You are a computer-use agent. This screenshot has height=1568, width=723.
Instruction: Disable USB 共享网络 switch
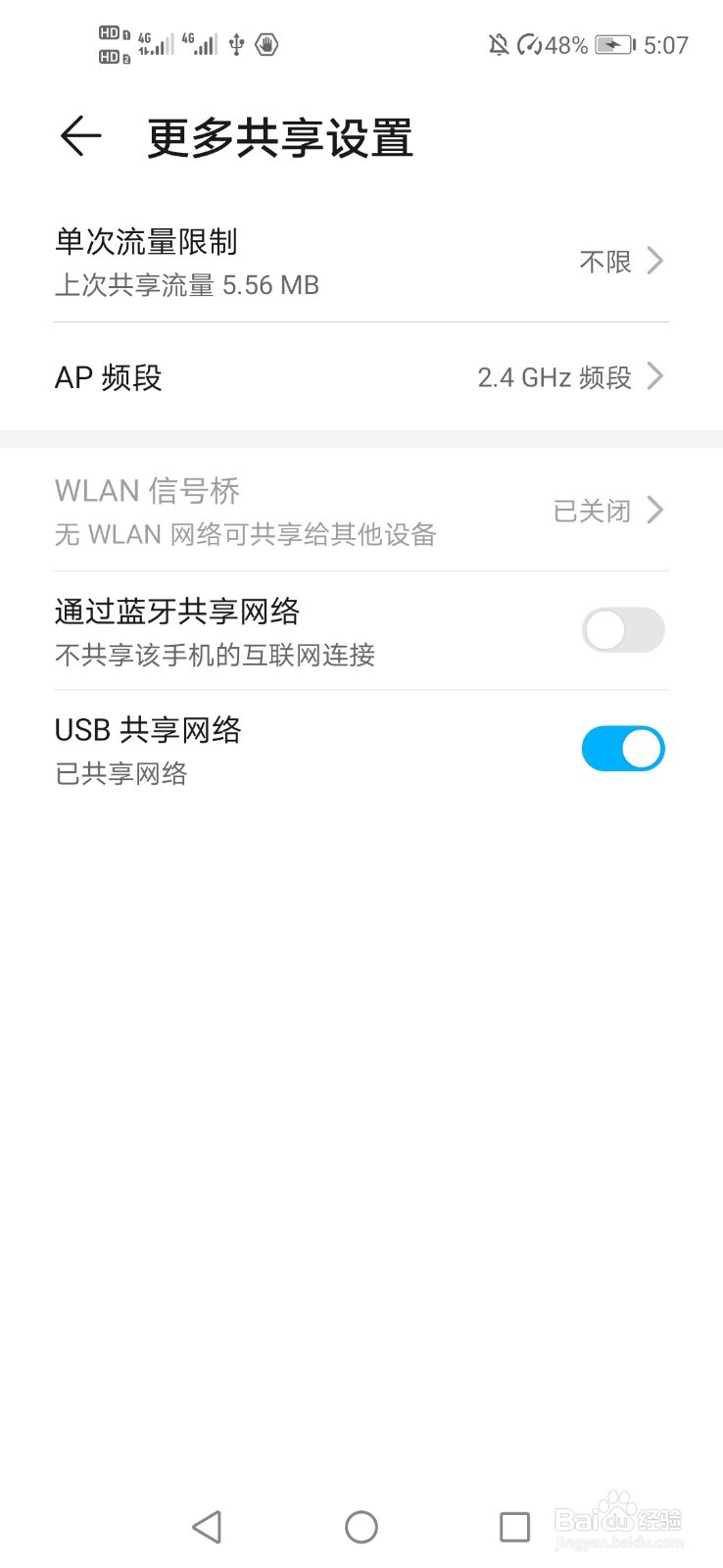623,748
